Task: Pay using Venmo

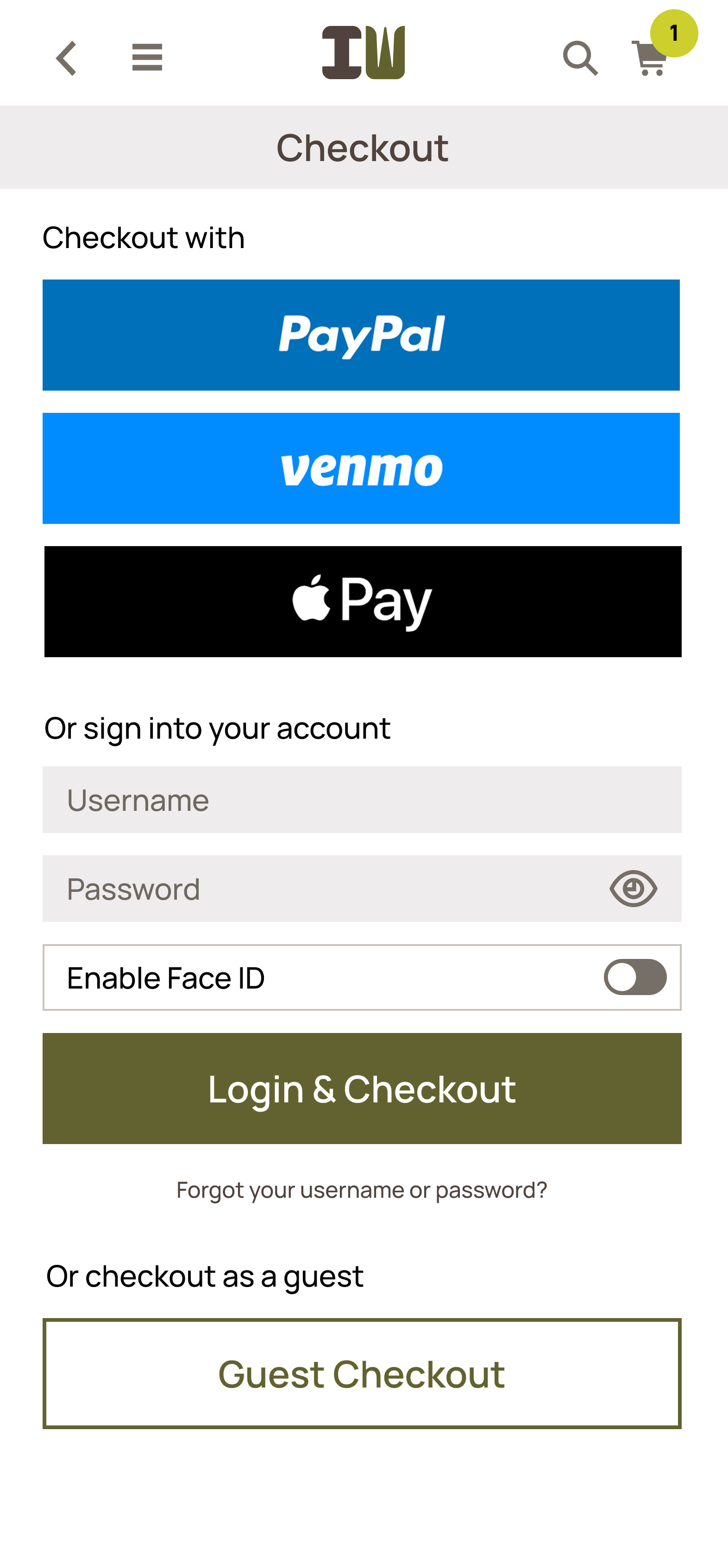Action: click(x=361, y=468)
